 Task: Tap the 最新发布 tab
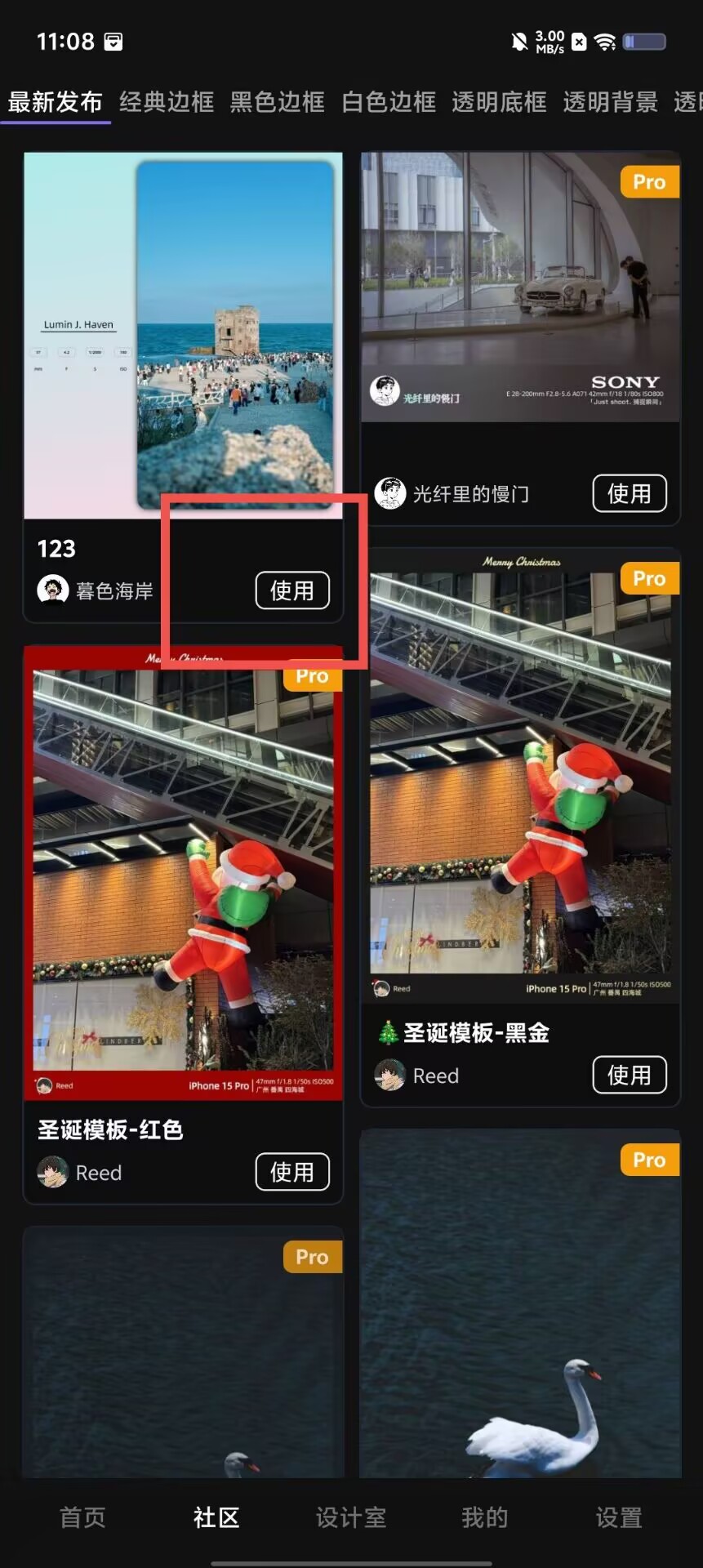56,102
